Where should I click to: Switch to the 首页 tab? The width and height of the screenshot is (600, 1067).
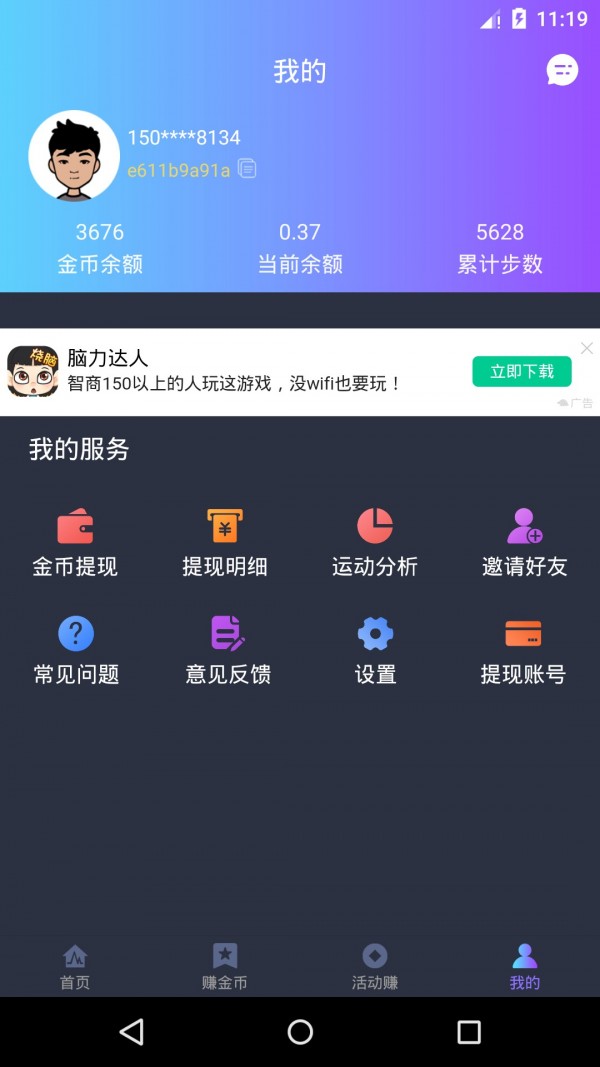(75, 966)
